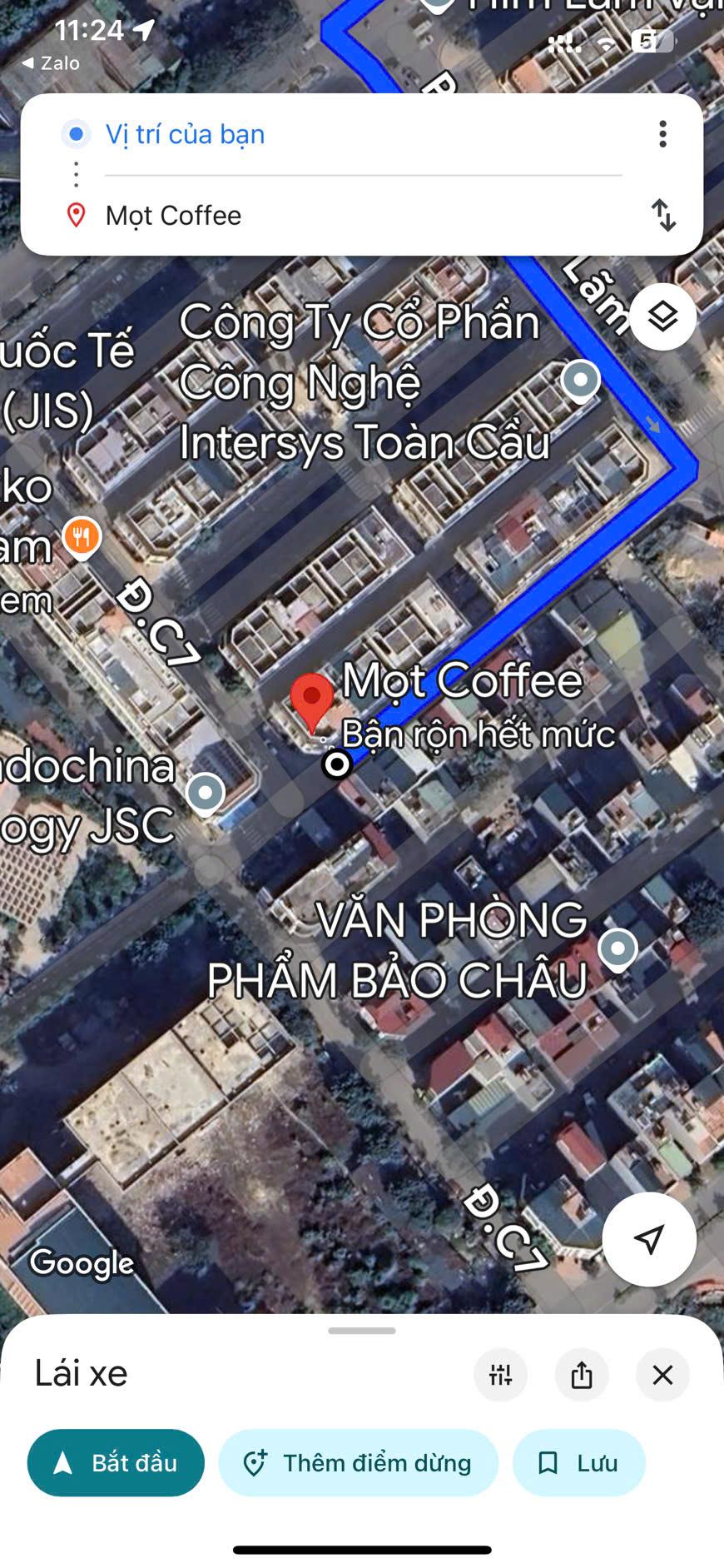This screenshot has height=1568, width=724.
Task: Close the Lái xe panel
Action: click(x=662, y=1375)
